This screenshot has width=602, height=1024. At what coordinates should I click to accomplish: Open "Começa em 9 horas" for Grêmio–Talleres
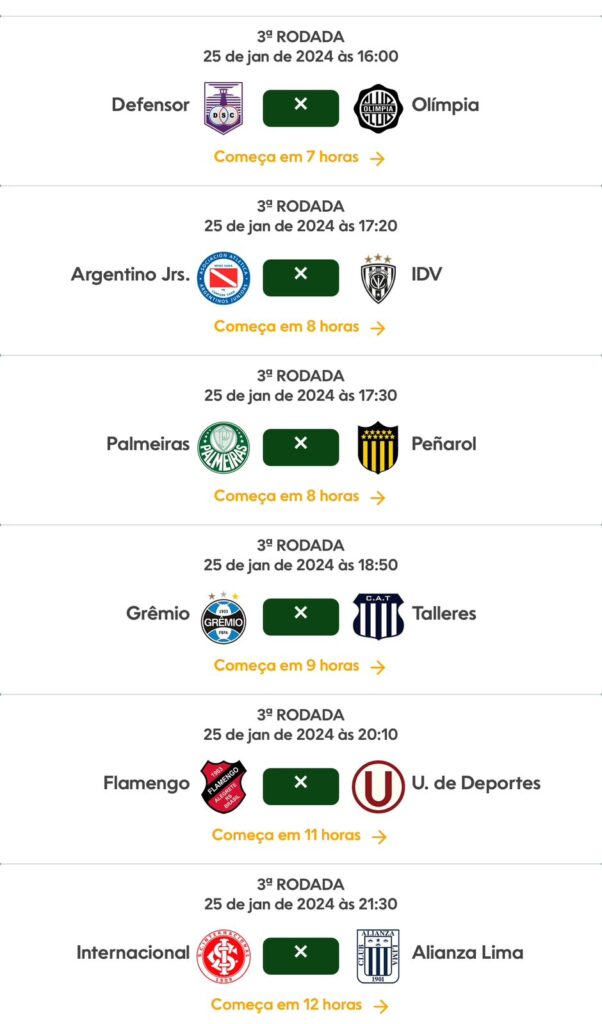click(x=300, y=666)
